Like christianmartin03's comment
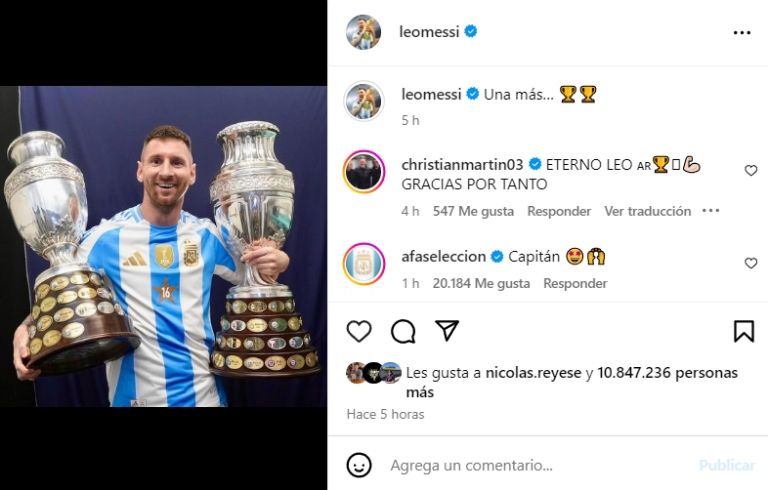This screenshot has height=490, width=768. click(750, 171)
